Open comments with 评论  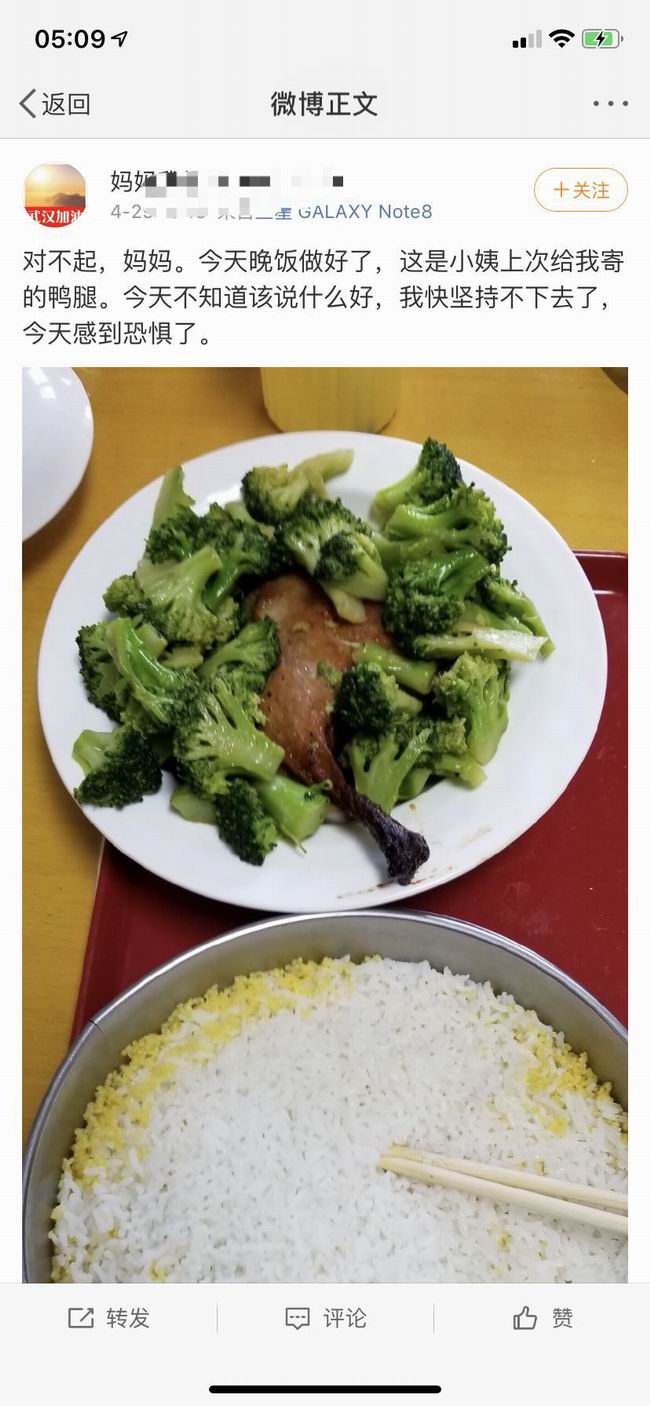326,1318
